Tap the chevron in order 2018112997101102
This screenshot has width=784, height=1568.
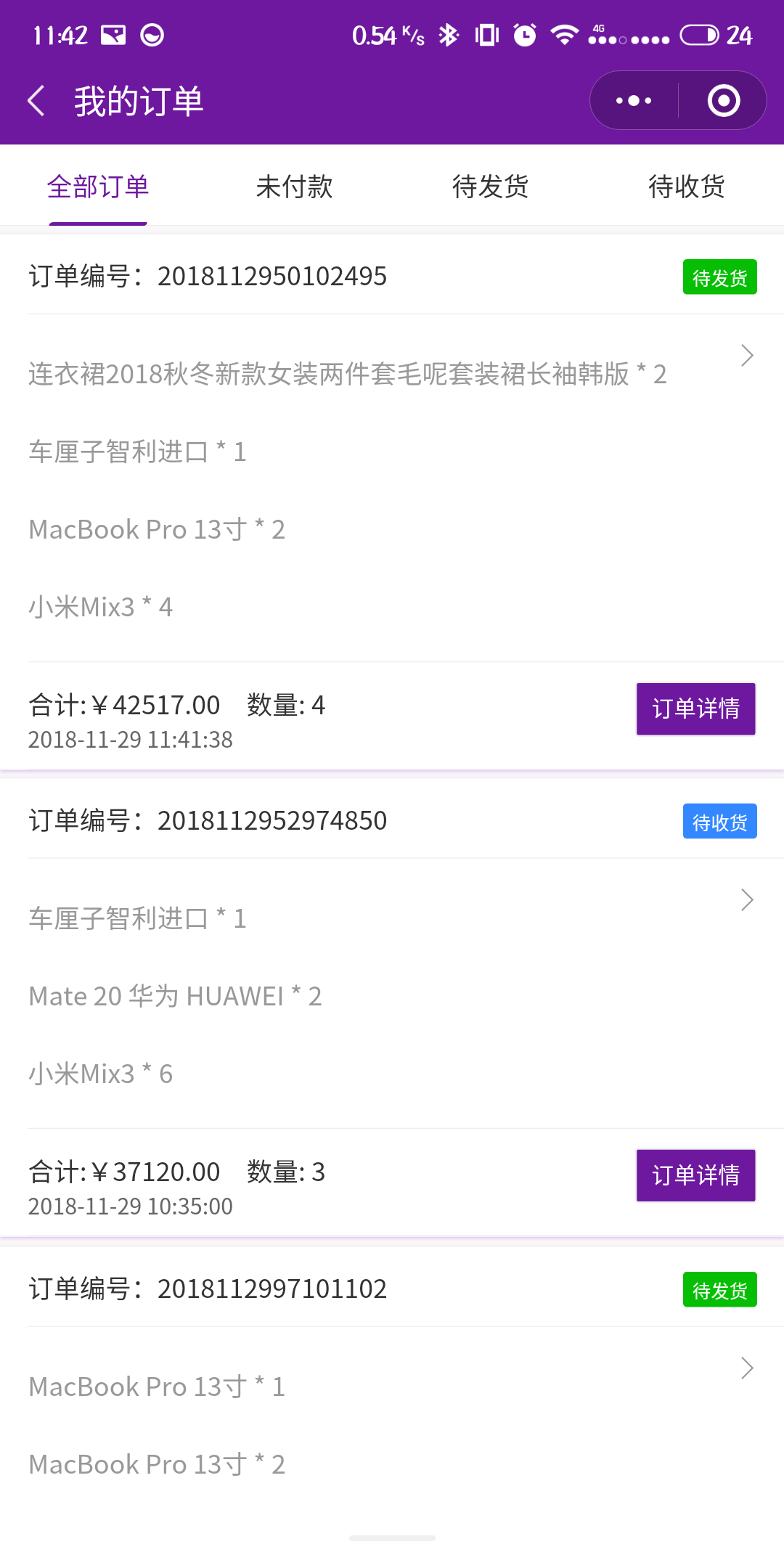747,1368
